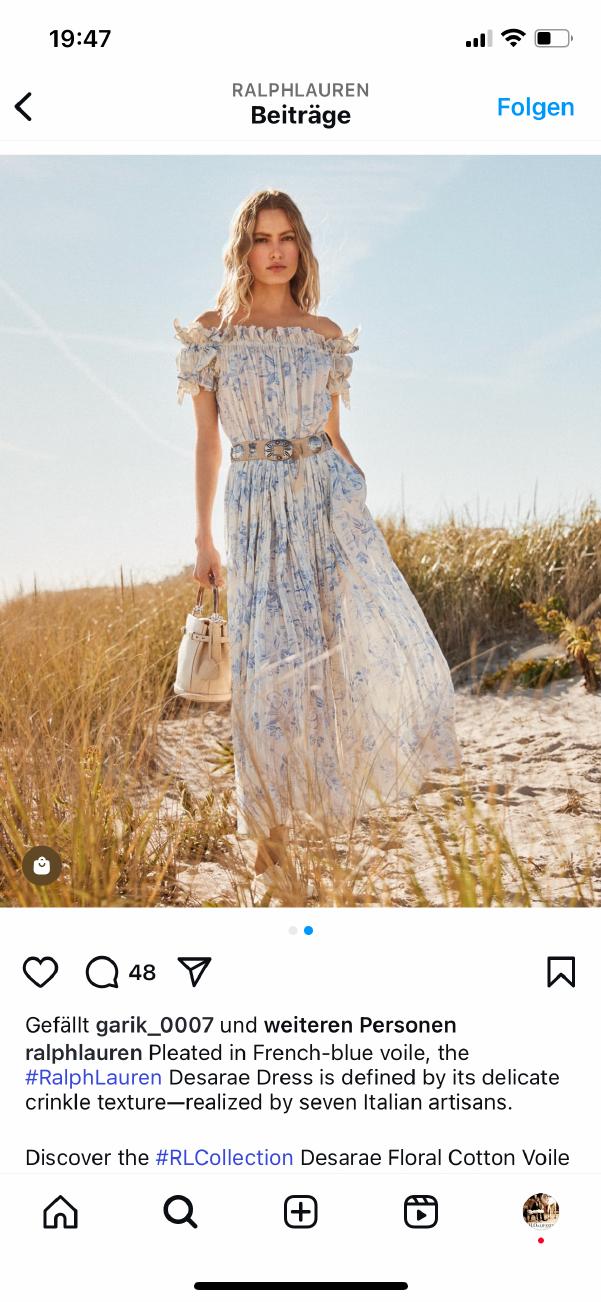Create a new post with the plus icon
601x1302 pixels.
(x=300, y=1212)
